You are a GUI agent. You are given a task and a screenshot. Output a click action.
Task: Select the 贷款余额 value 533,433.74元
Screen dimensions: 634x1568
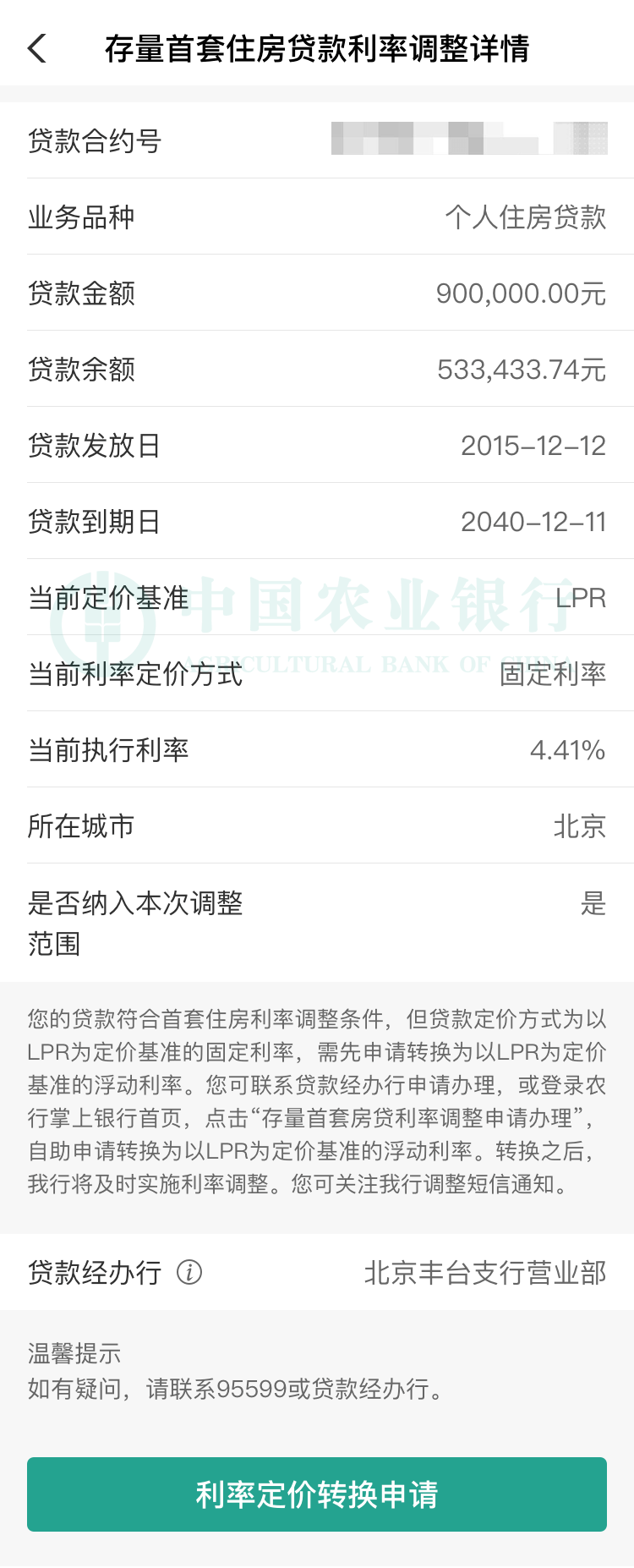[522, 369]
